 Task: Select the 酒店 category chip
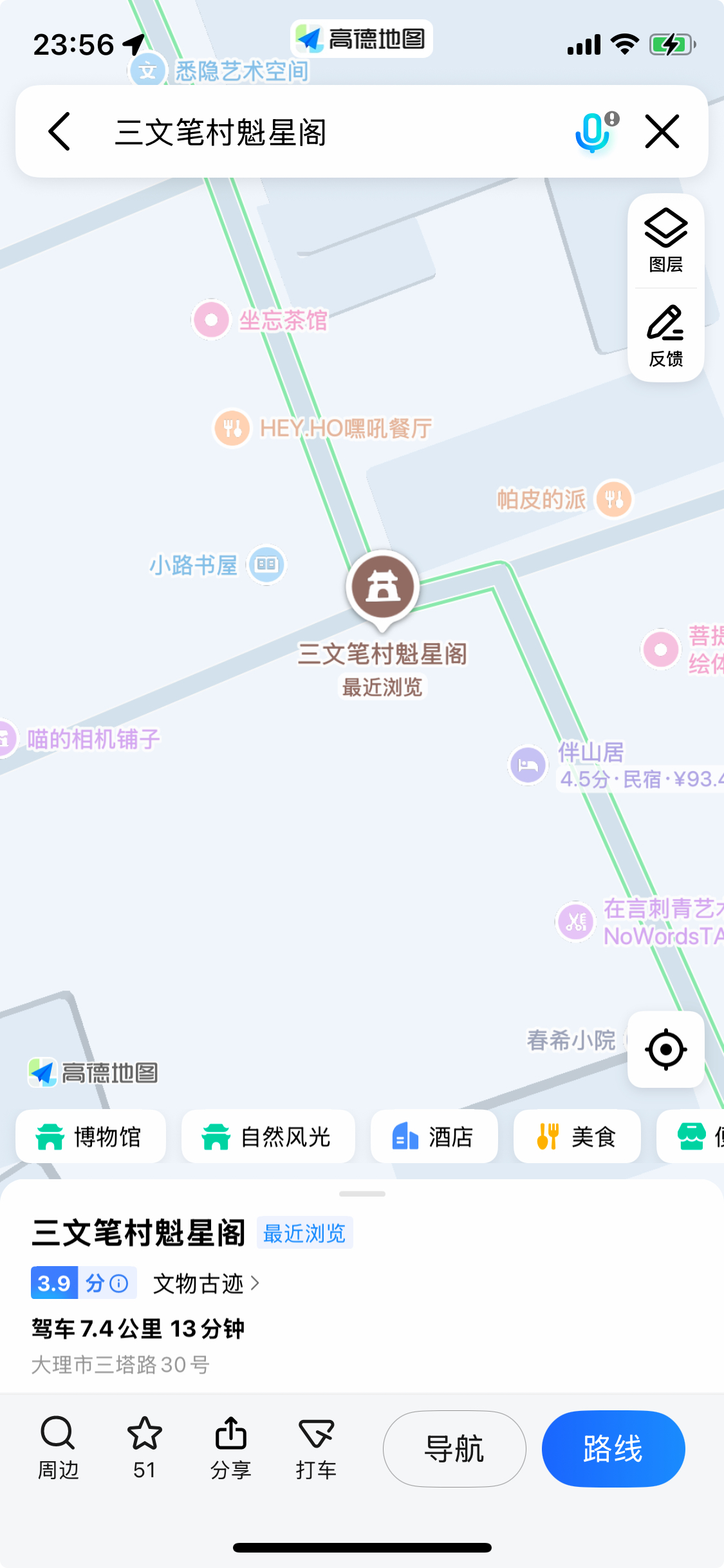[x=434, y=1137]
